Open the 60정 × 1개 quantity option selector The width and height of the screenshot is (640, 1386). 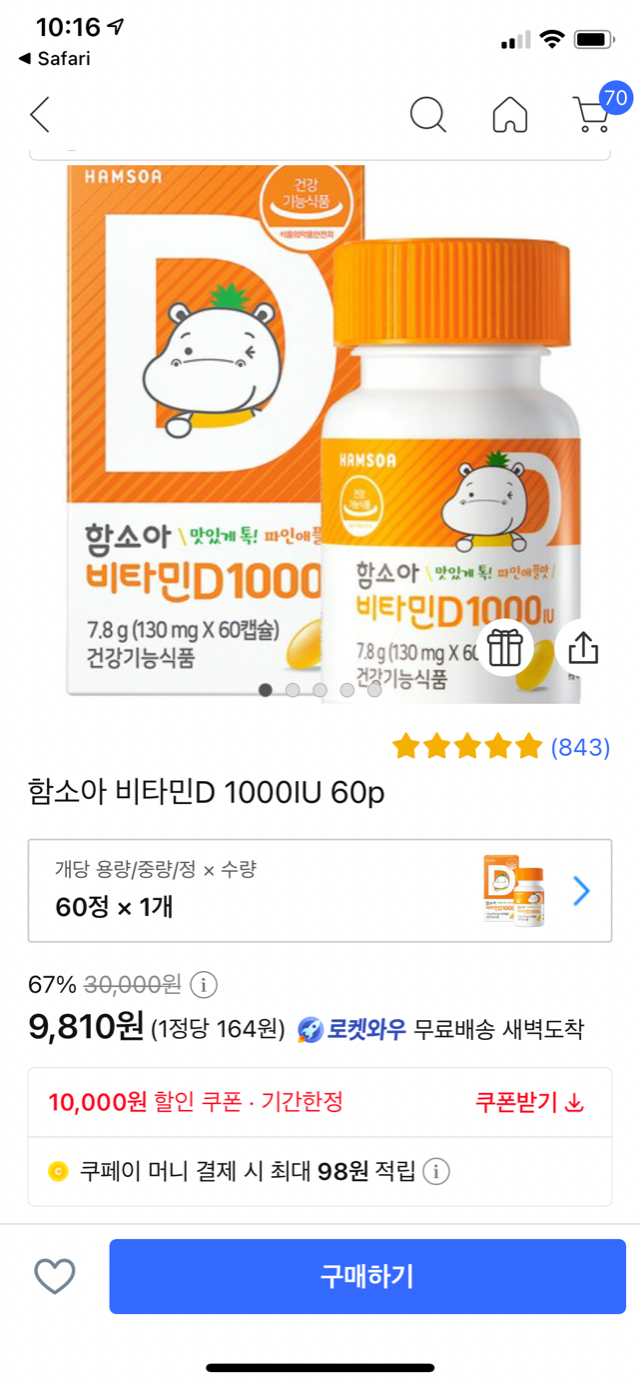click(x=320, y=891)
